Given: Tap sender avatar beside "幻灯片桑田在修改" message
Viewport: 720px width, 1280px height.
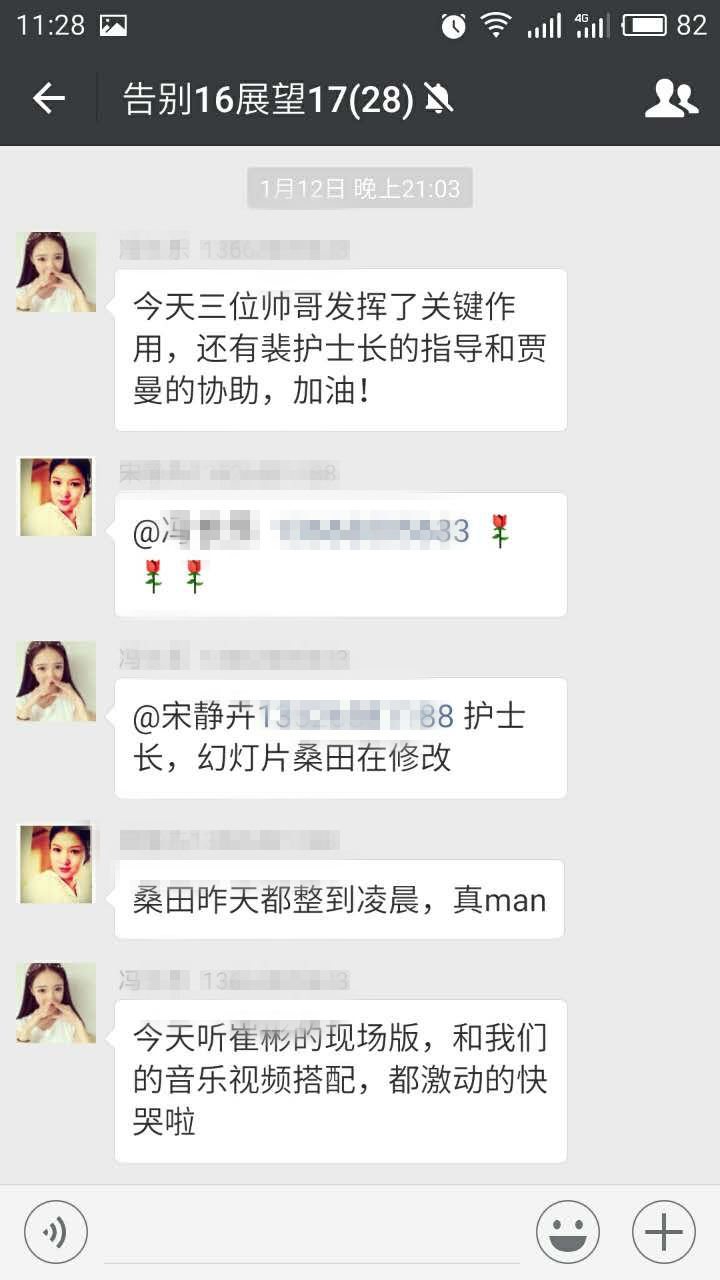Looking at the screenshot, I should (56, 681).
